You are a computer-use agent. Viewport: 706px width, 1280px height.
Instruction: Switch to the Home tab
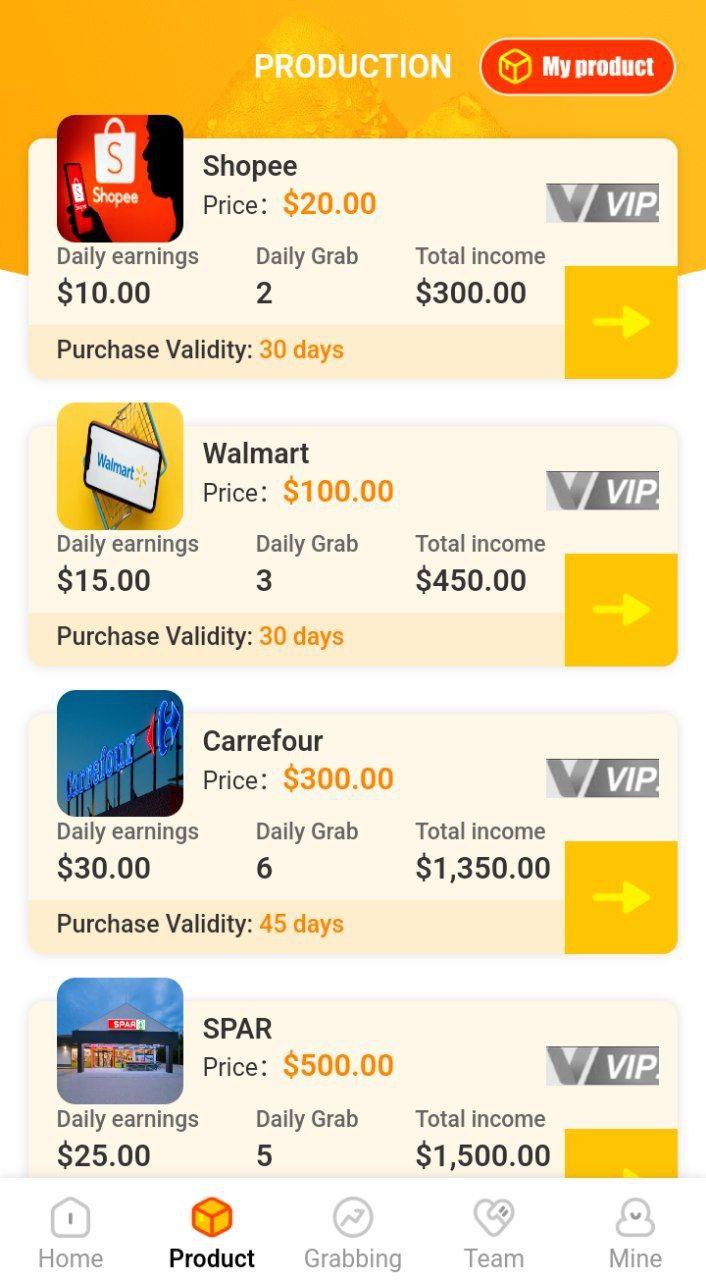[70, 1232]
